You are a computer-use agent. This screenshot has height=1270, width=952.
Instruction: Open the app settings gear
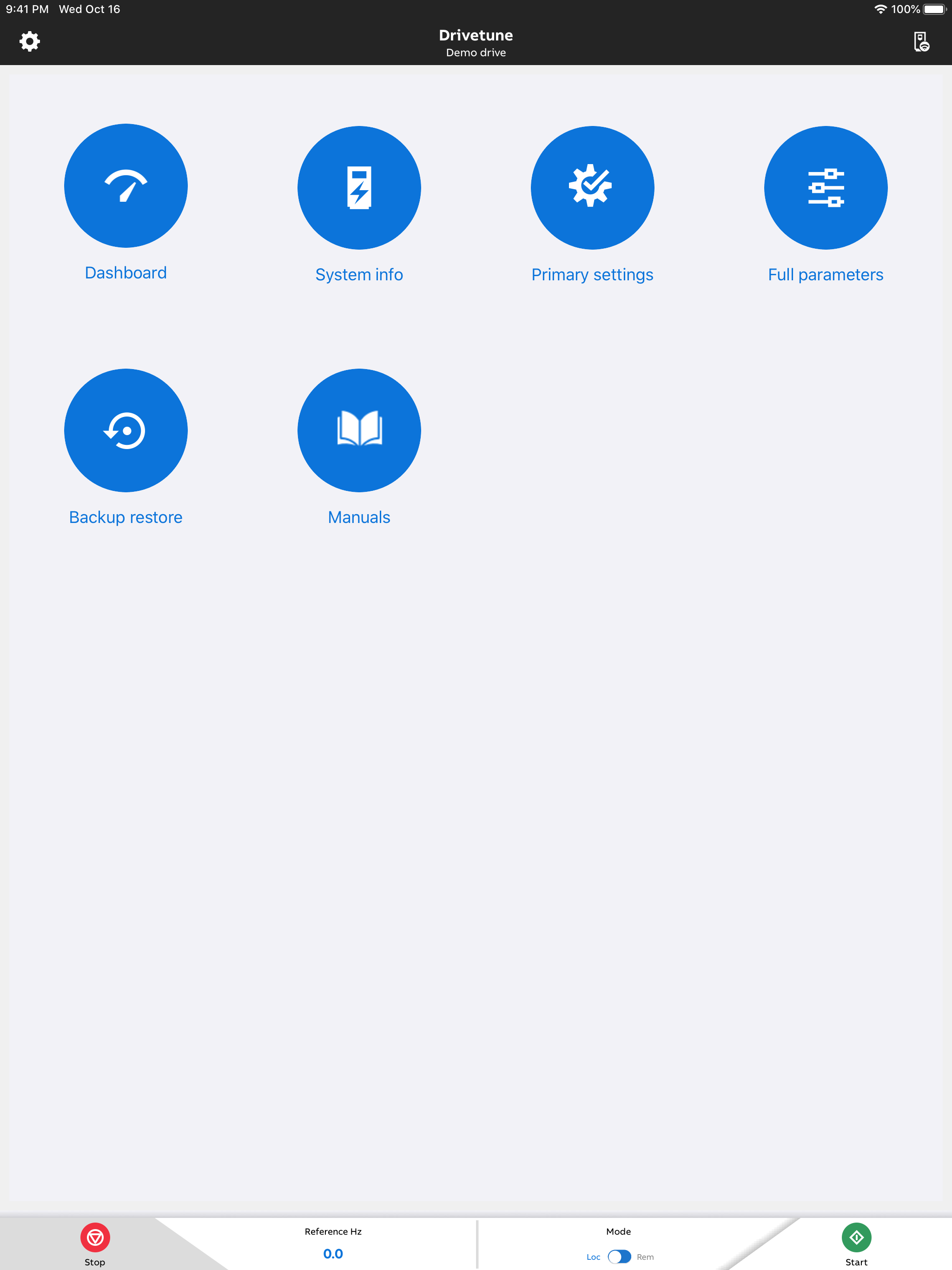click(x=29, y=41)
